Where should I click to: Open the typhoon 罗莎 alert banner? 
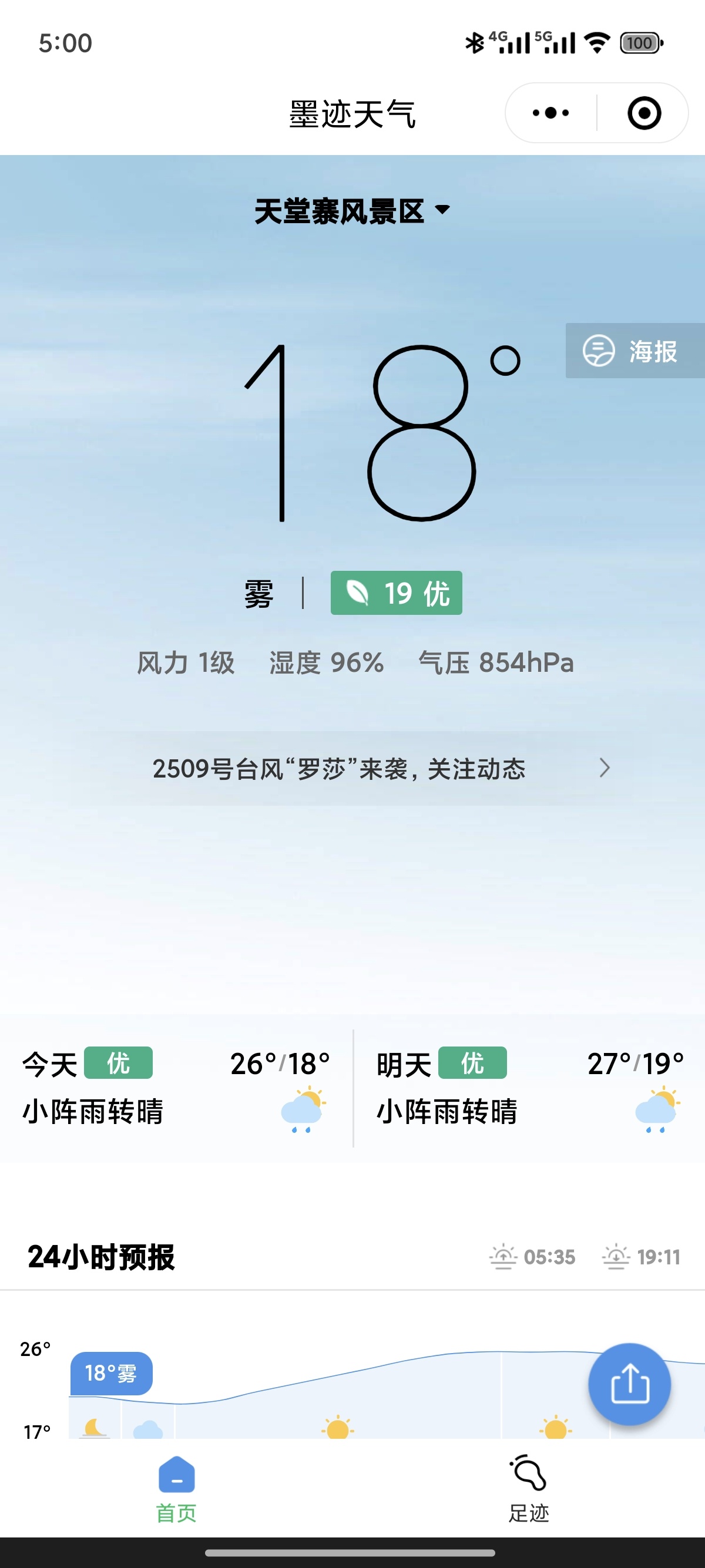tap(352, 769)
